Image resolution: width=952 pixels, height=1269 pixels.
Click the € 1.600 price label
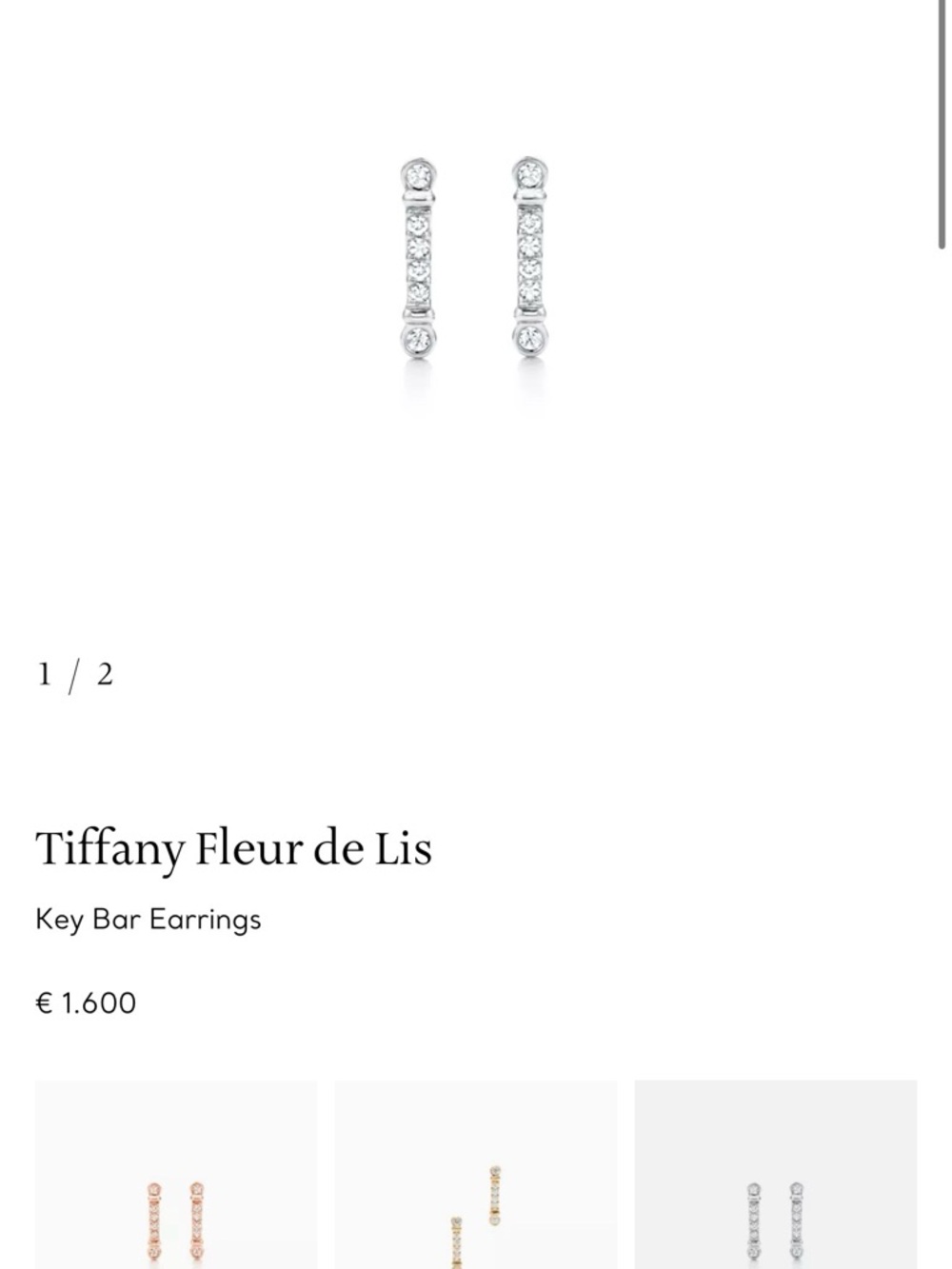point(86,1001)
